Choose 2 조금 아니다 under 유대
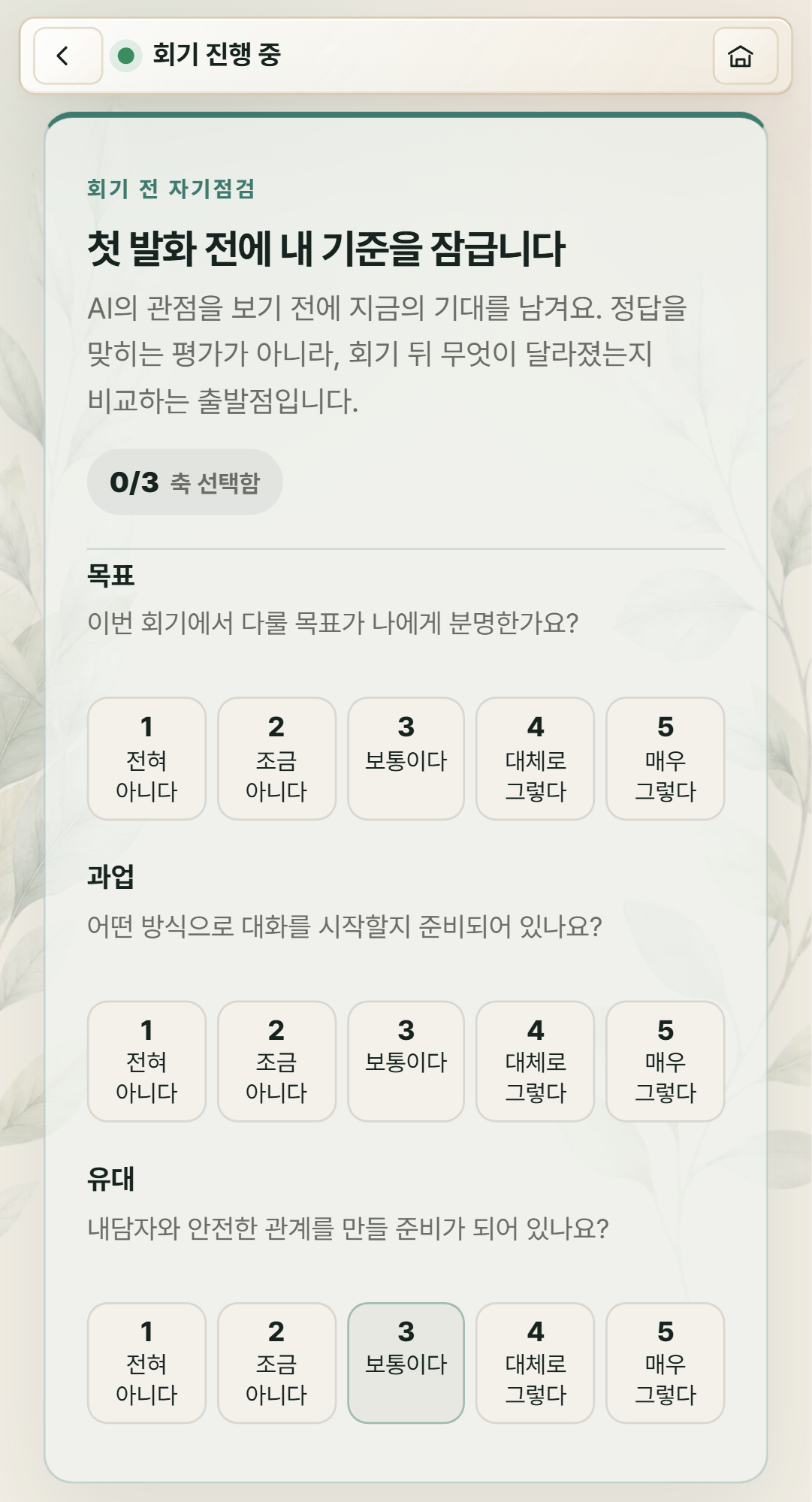This screenshot has width=812, height=1502. coord(276,1363)
